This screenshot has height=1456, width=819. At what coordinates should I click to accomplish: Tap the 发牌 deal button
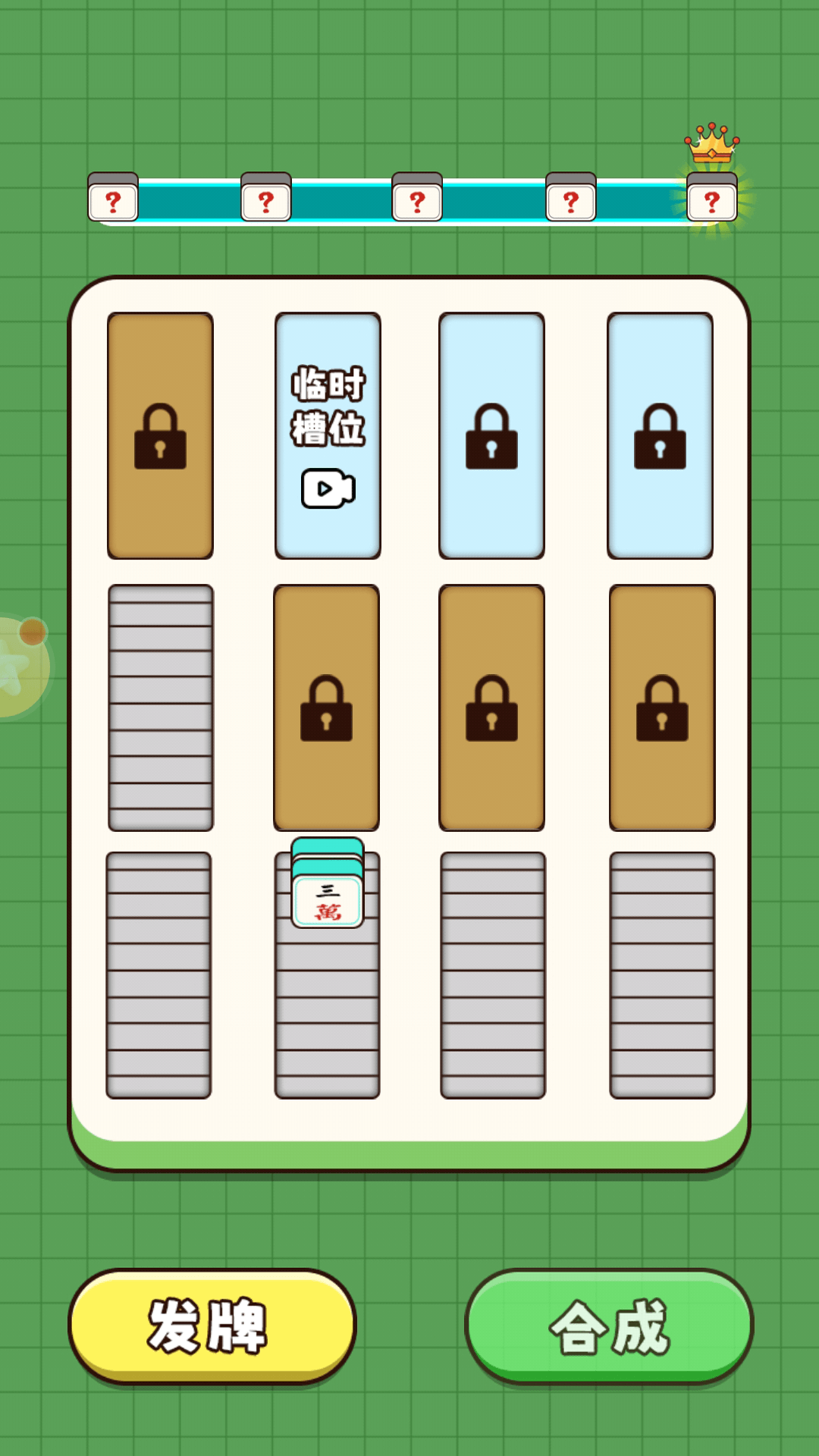tap(212, 1326)
